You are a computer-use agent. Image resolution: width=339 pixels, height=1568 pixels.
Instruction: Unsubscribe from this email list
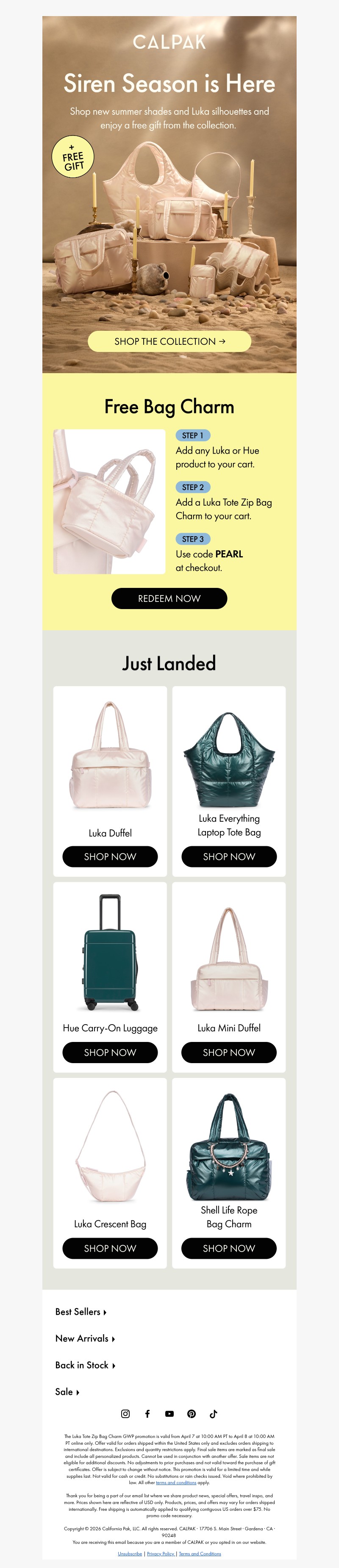click(x=130, y=1554)
